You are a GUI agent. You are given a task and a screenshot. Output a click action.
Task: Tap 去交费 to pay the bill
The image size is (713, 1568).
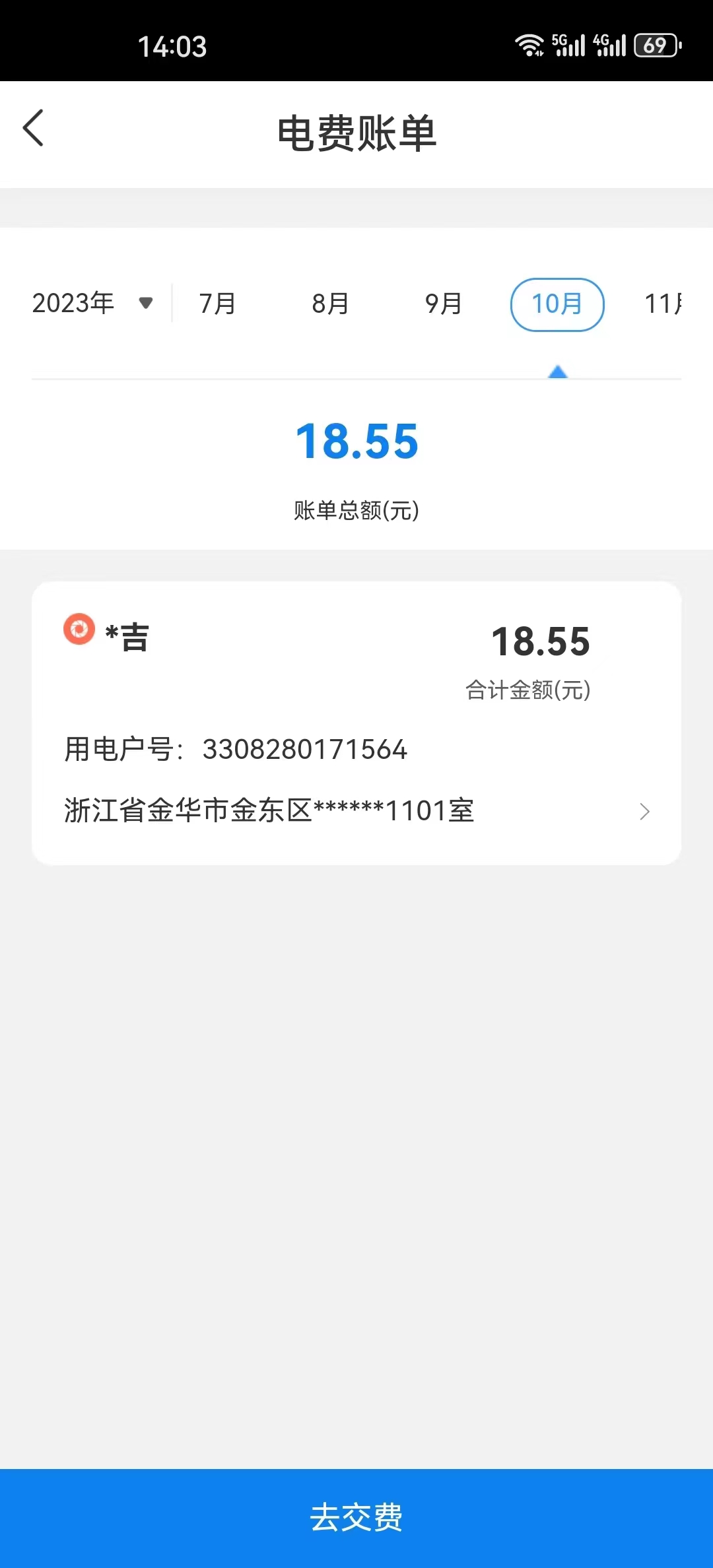(x=356, y=1517)
